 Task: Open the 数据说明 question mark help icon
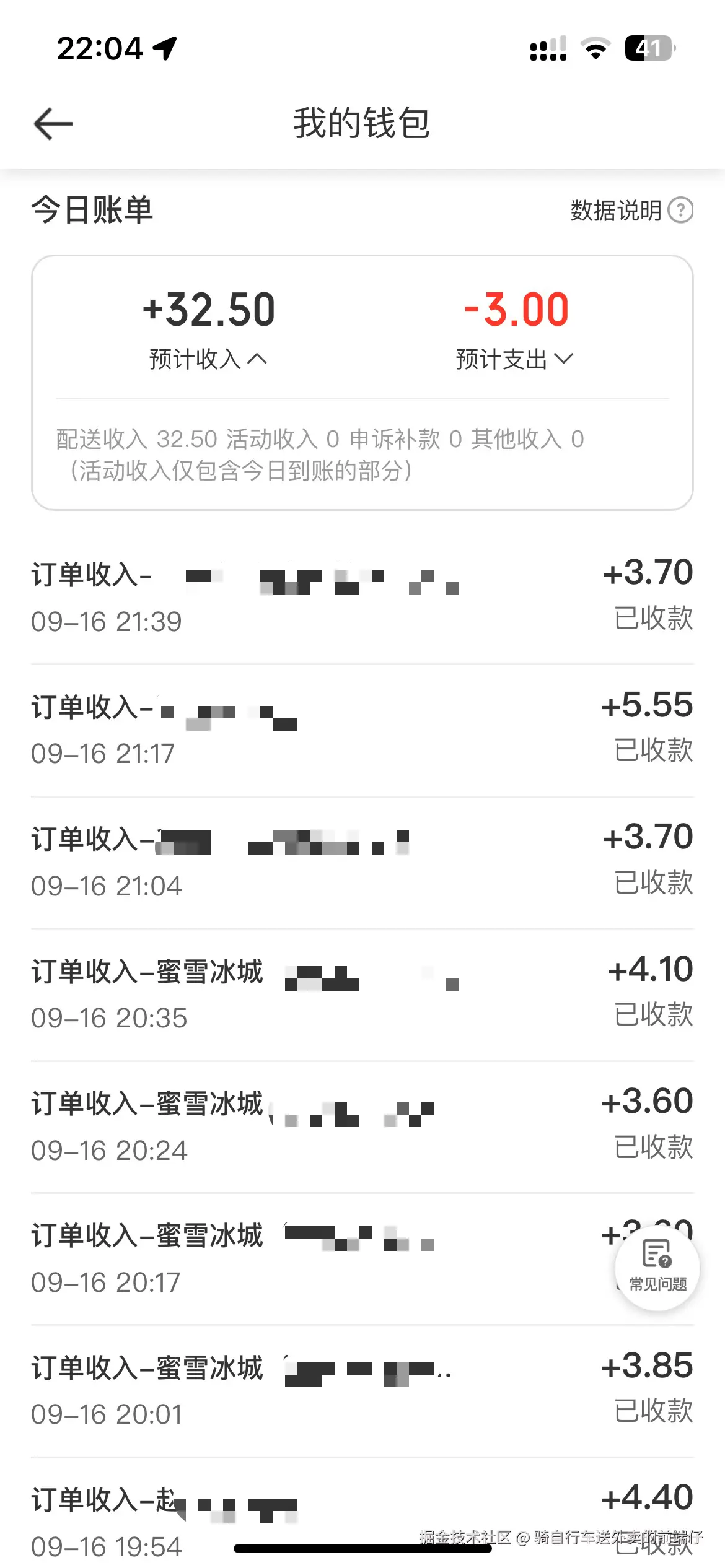click(x=680, y=211)
